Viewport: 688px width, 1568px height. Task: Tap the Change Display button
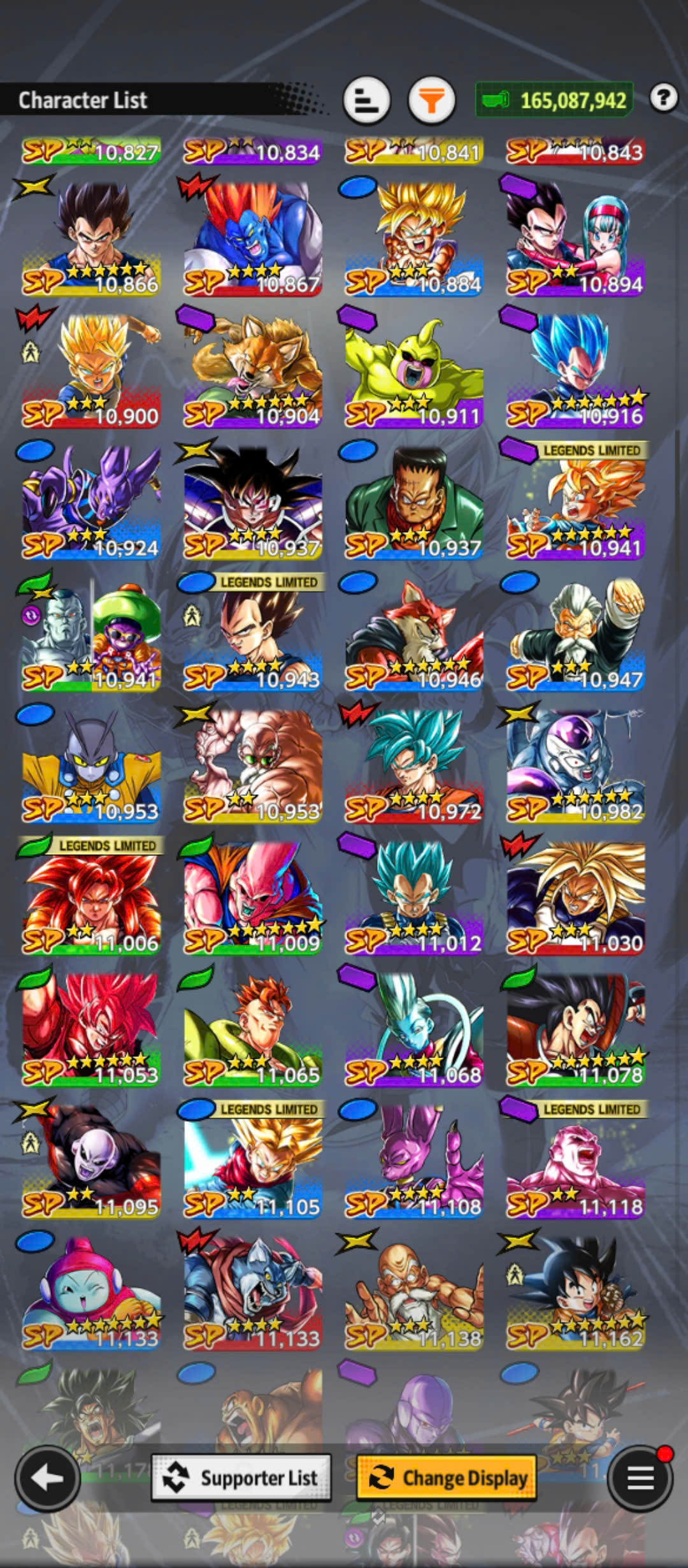(447, 1477)
